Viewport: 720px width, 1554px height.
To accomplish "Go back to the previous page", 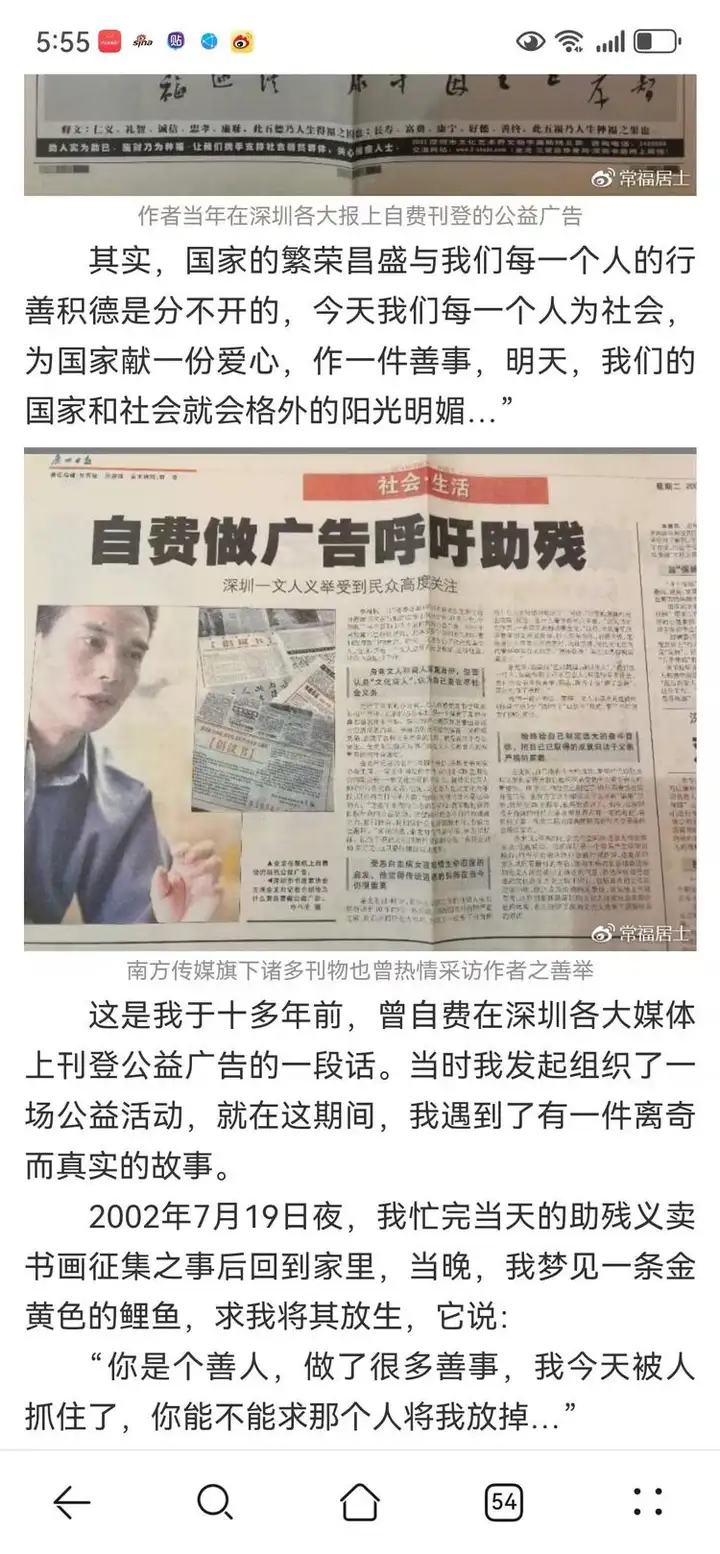I will [71, 1501].
